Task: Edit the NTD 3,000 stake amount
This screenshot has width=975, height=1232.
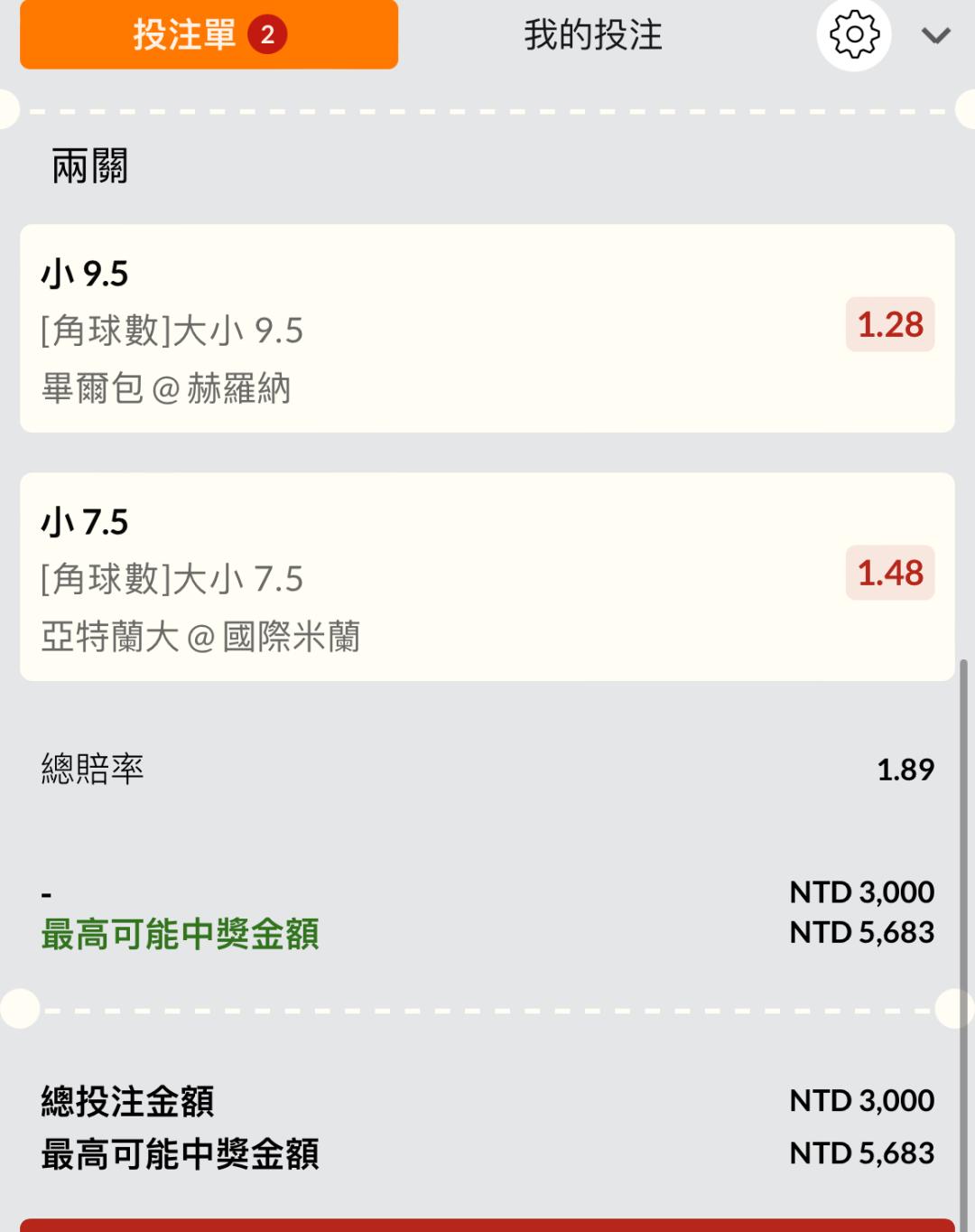Action: click(x=861, y=892)
